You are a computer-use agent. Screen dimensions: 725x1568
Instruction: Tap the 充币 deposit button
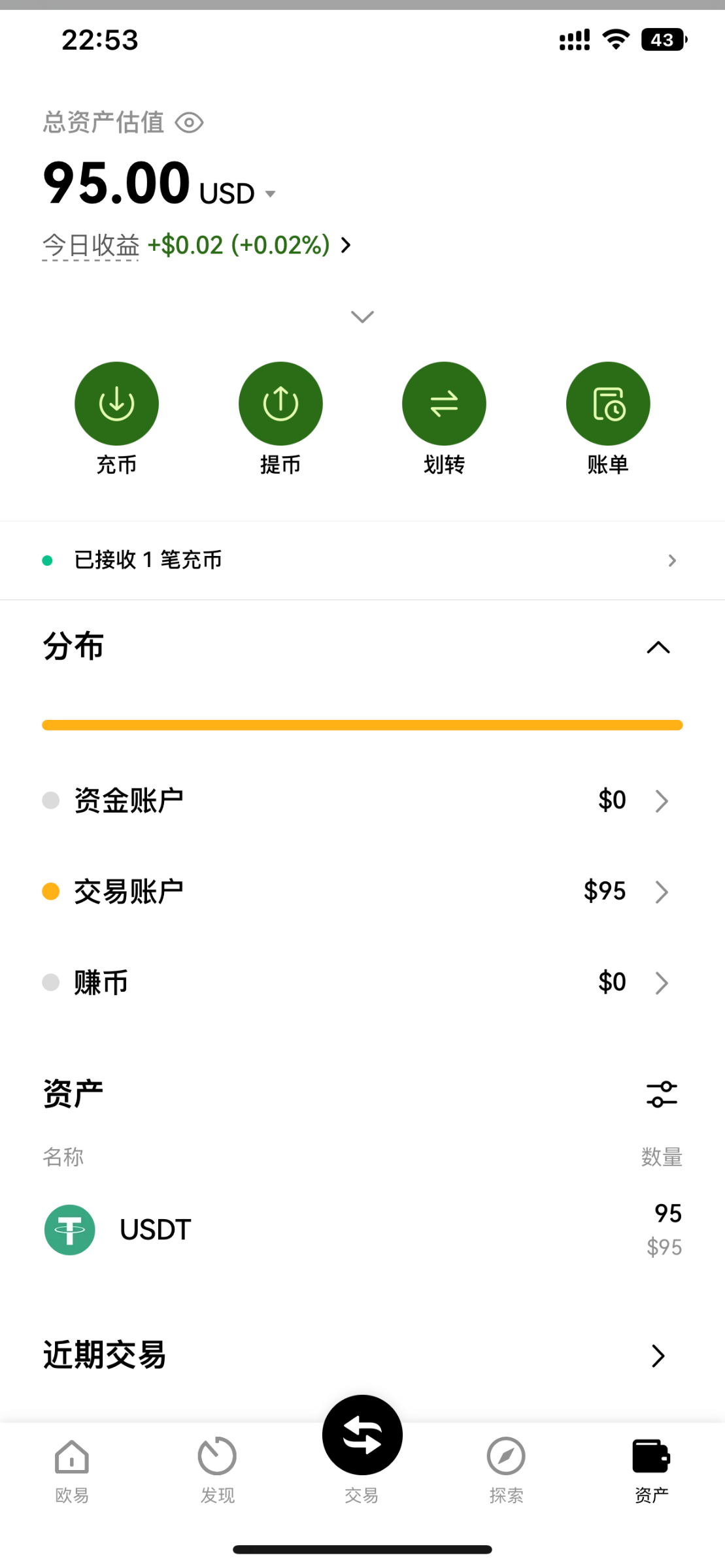117,404
